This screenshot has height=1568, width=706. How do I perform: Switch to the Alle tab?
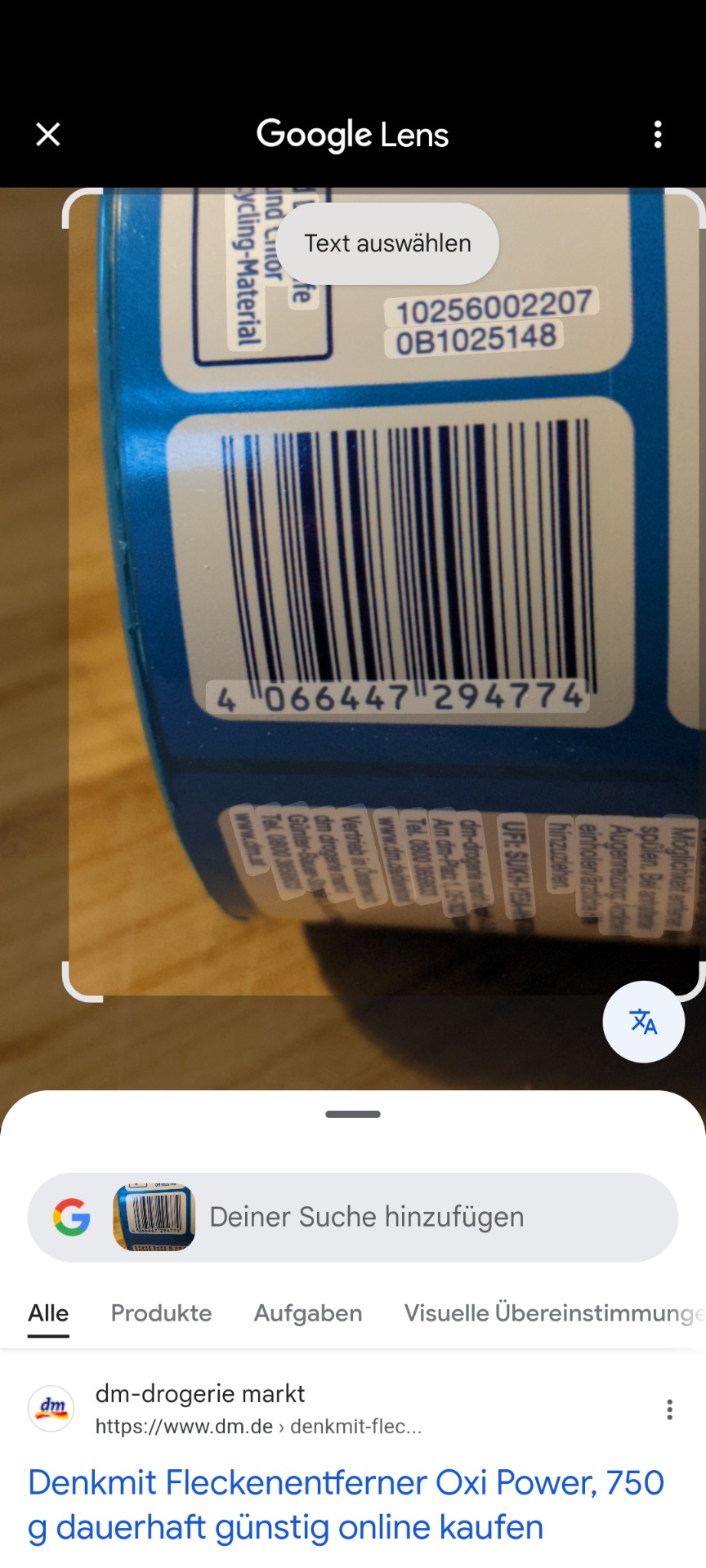point(48,1313)
